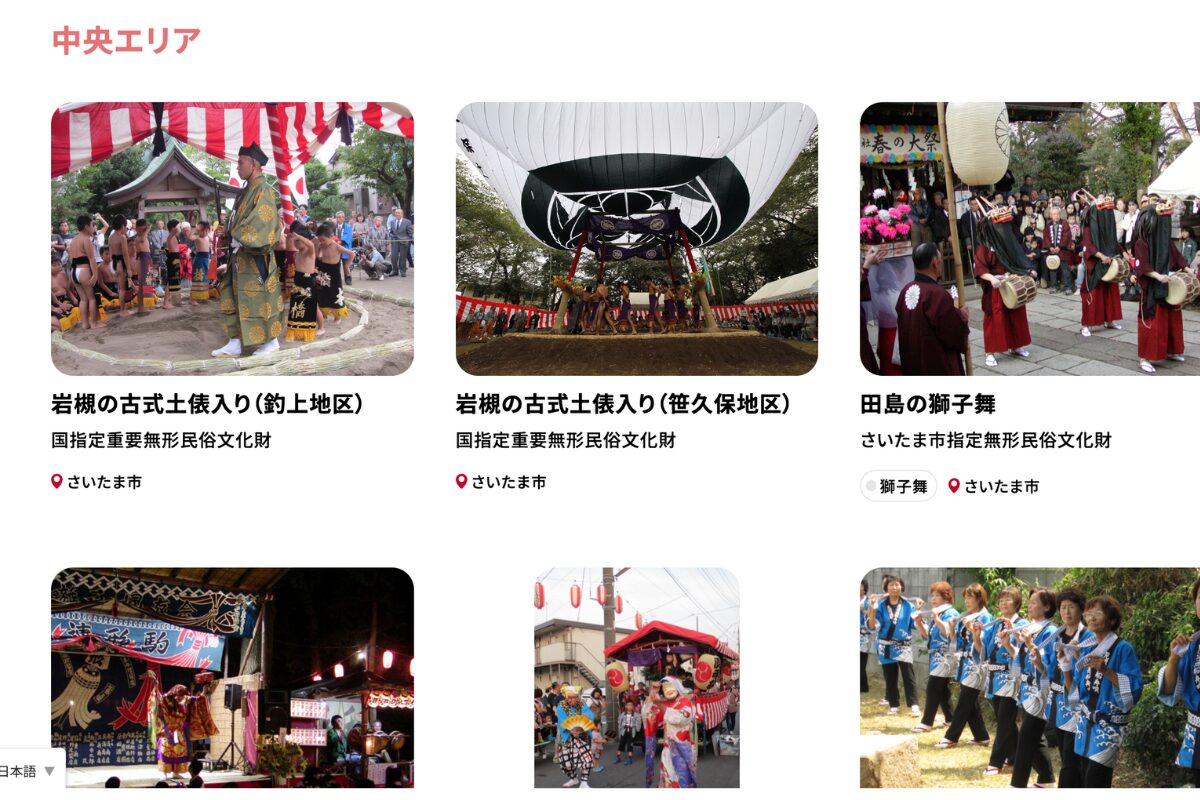This screenshot has height=800, width=1200.
Task: Open the 日本語 language dropdown
Action: [28, 771]
